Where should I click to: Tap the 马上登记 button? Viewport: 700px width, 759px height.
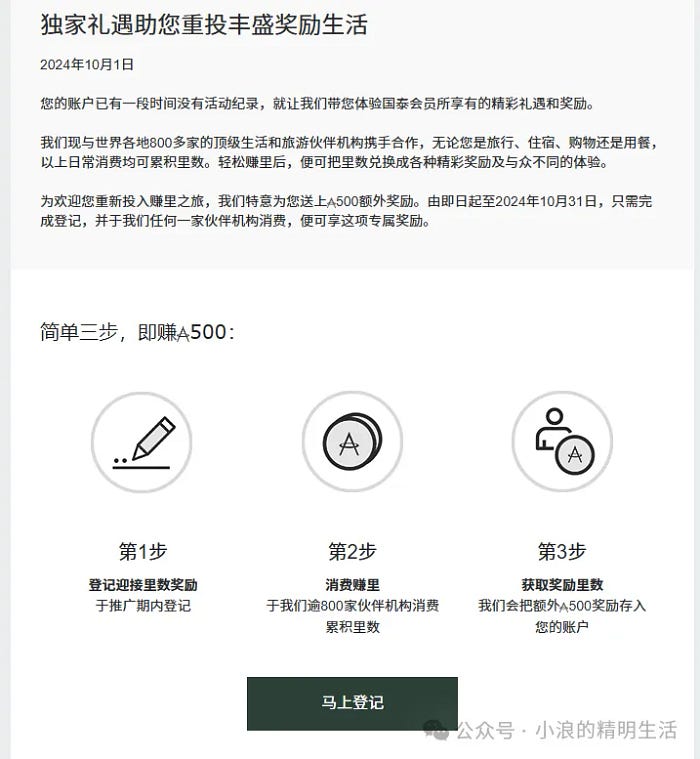pos(352,703)
